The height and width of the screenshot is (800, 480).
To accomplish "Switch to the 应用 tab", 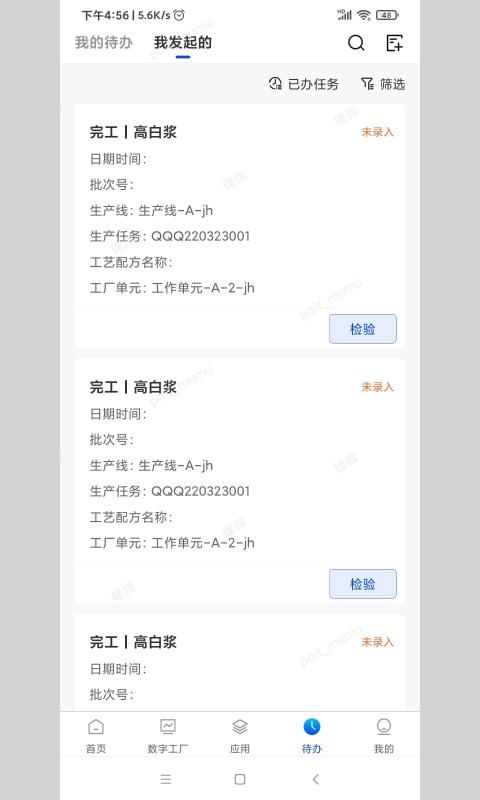I will coord(240,736).
